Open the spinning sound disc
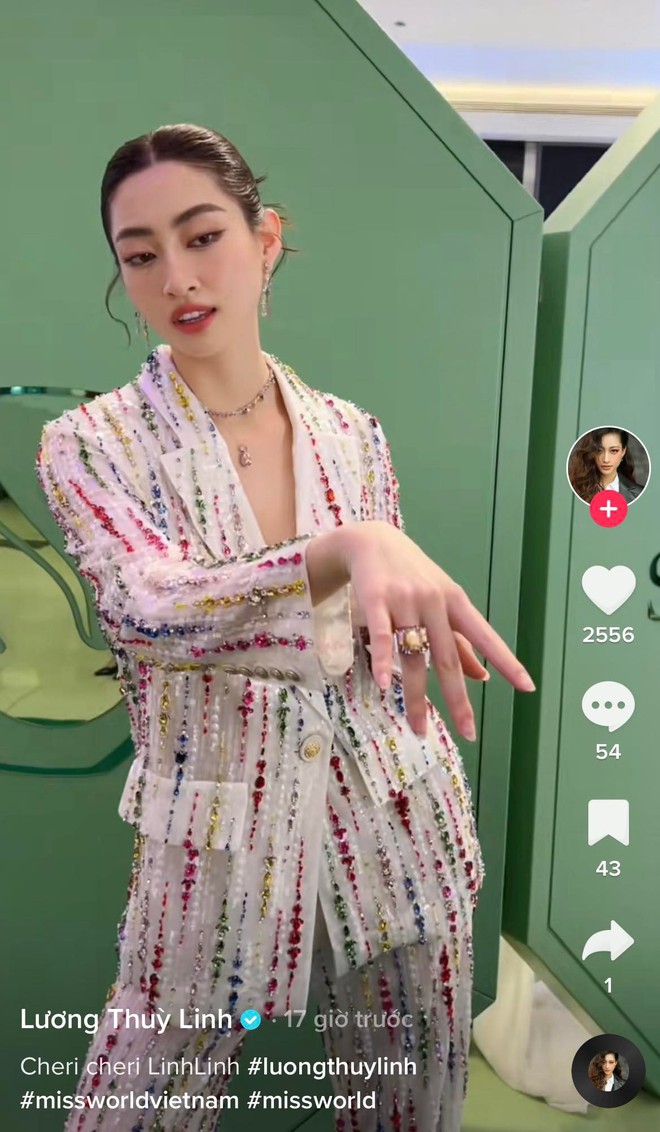Image resolution: width=660 pixels, height=1132 pixels. [608, 1070]
